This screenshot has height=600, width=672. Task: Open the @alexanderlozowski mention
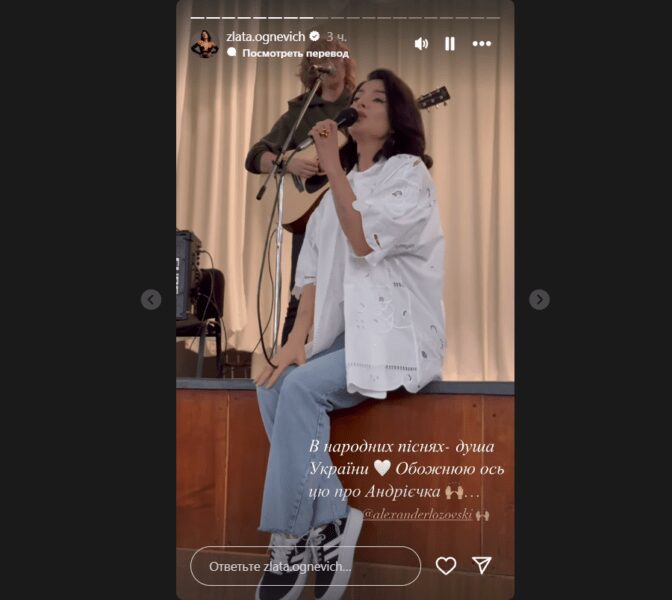point(416,513)
